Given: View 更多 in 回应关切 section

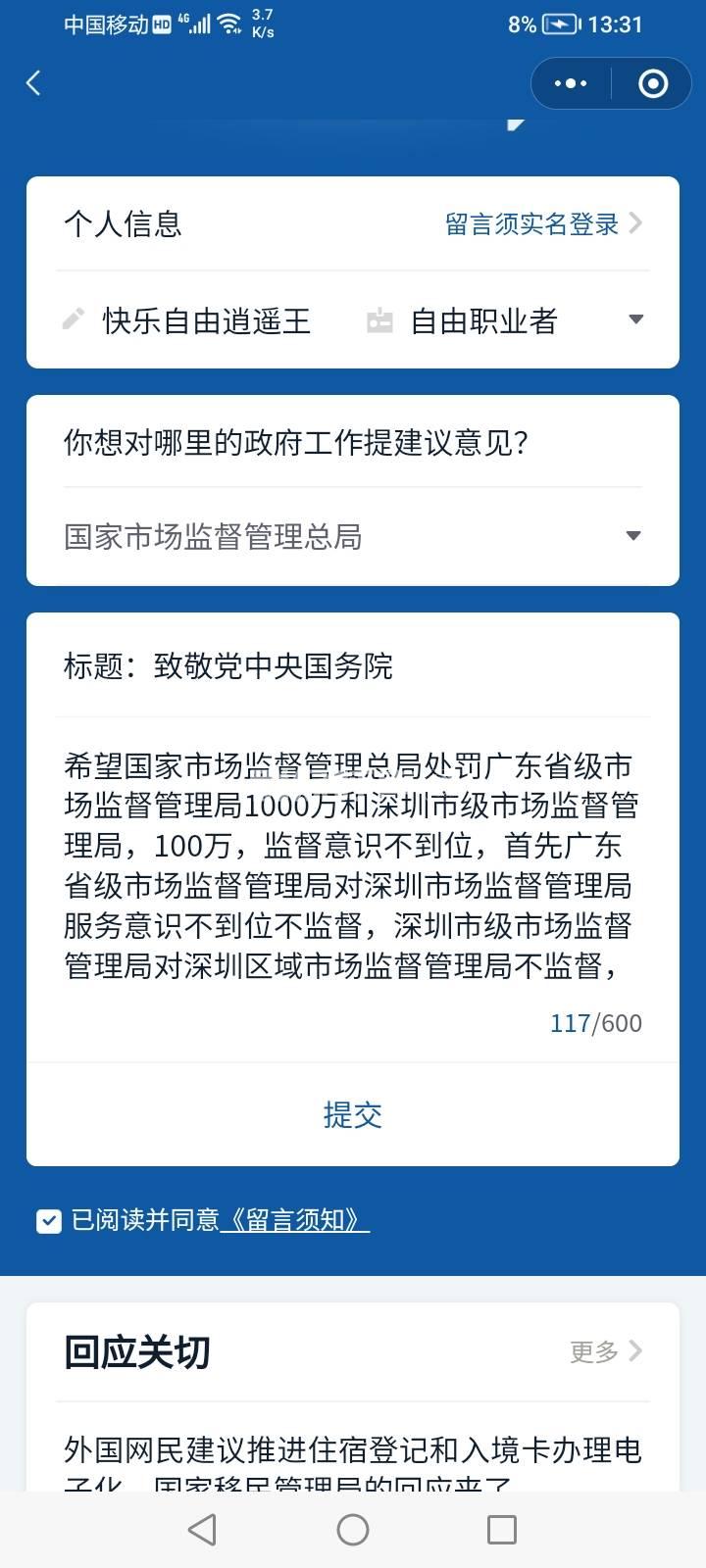Looking at the screenshot, I should [605, 1351].
